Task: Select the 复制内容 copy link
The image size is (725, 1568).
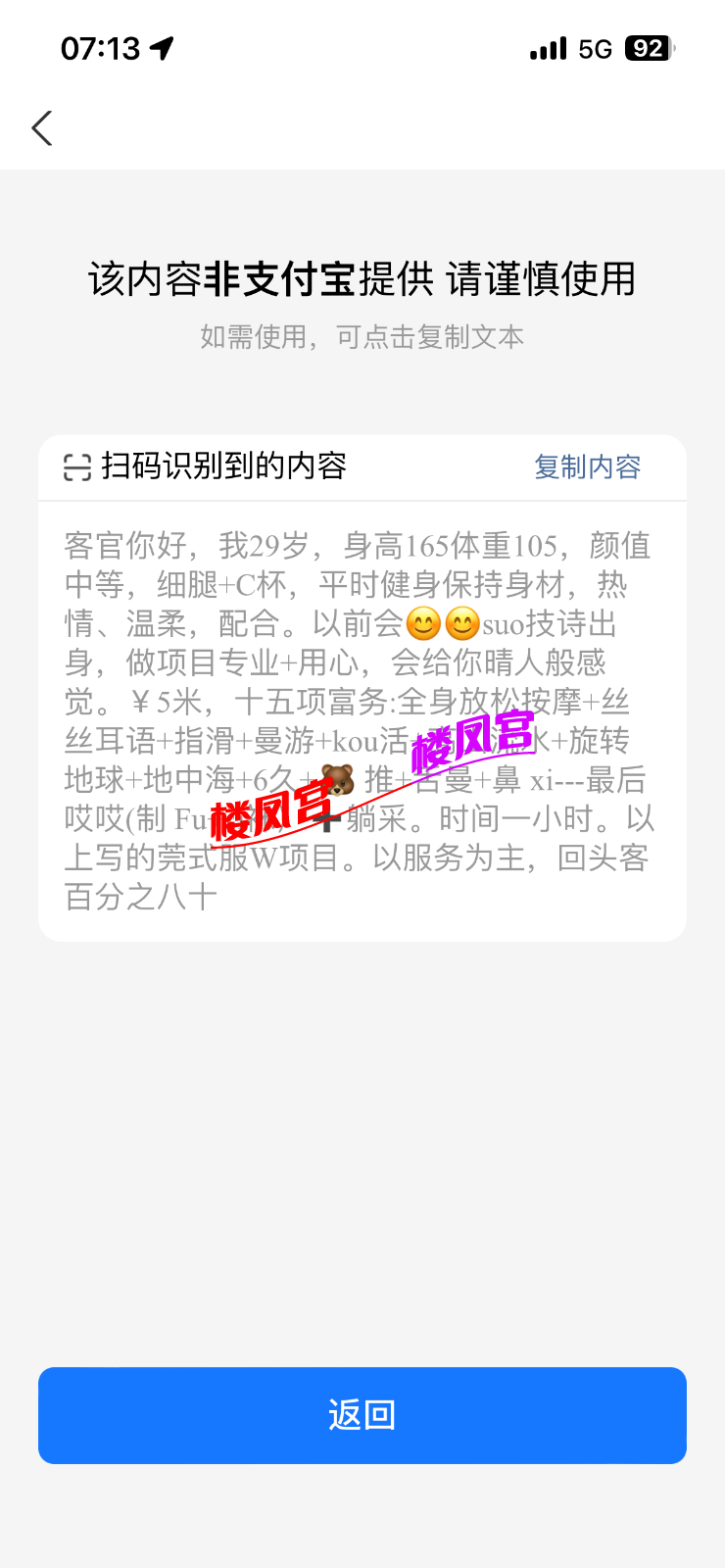Action: click(586, 467)
